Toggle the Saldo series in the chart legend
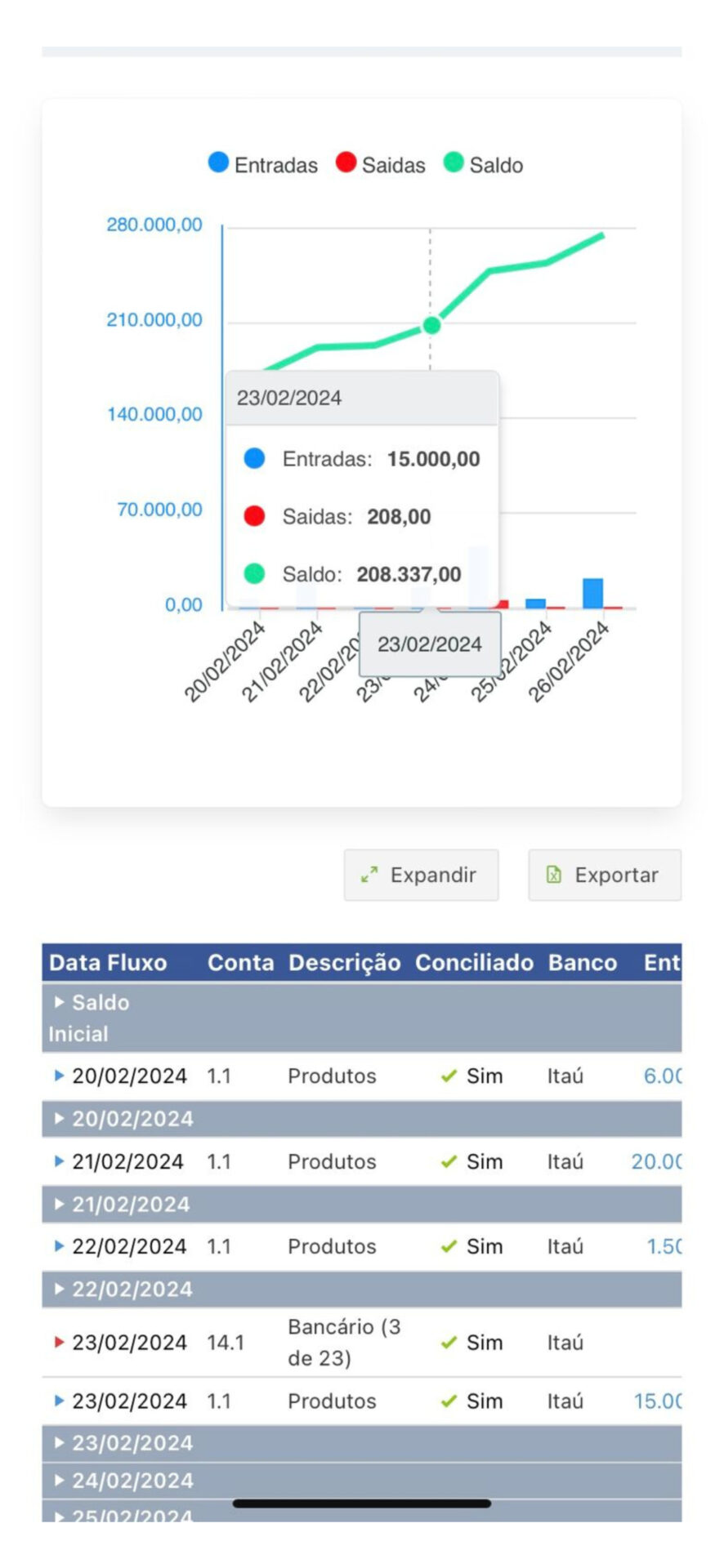724x1568 pixels. pos(454,163)
